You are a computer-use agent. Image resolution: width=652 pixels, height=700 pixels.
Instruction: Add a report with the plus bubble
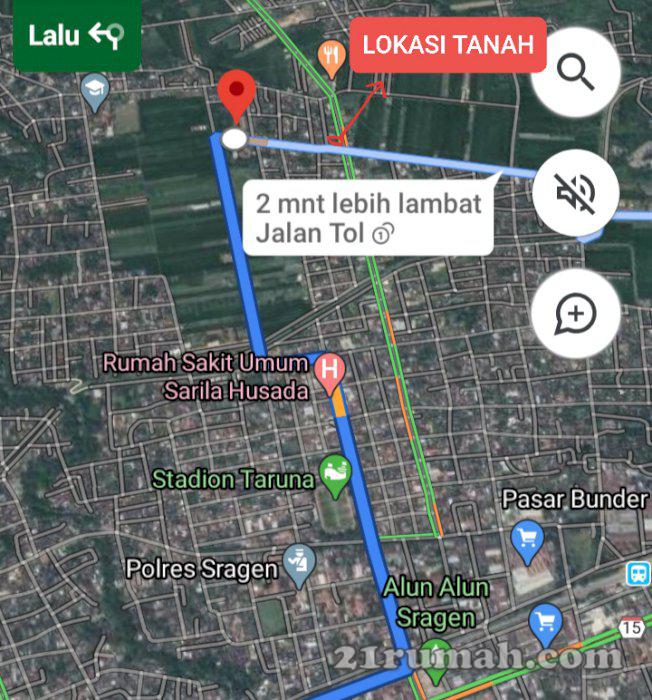coord(576,315)
